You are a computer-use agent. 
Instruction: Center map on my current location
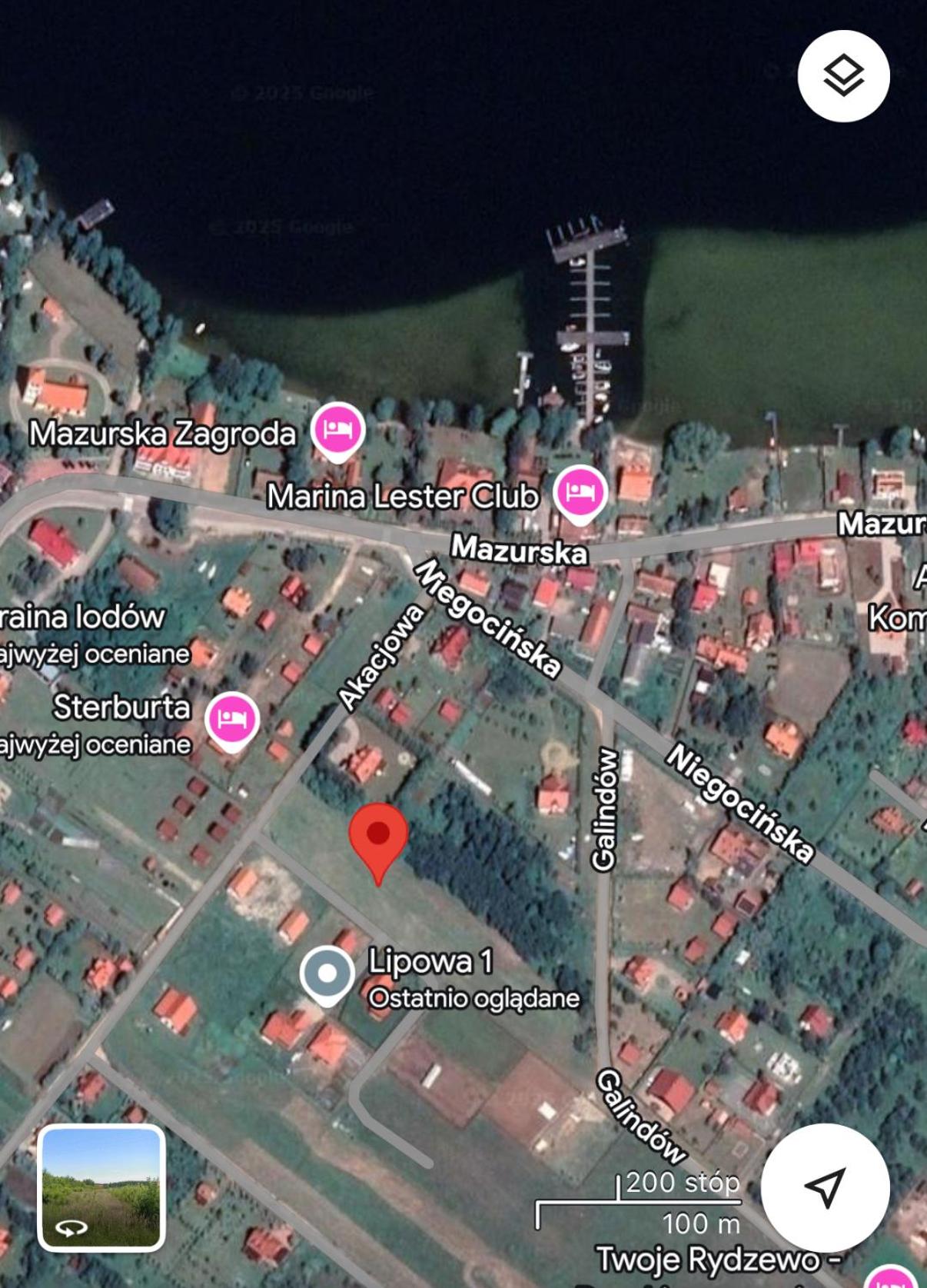click(825, 1187)
